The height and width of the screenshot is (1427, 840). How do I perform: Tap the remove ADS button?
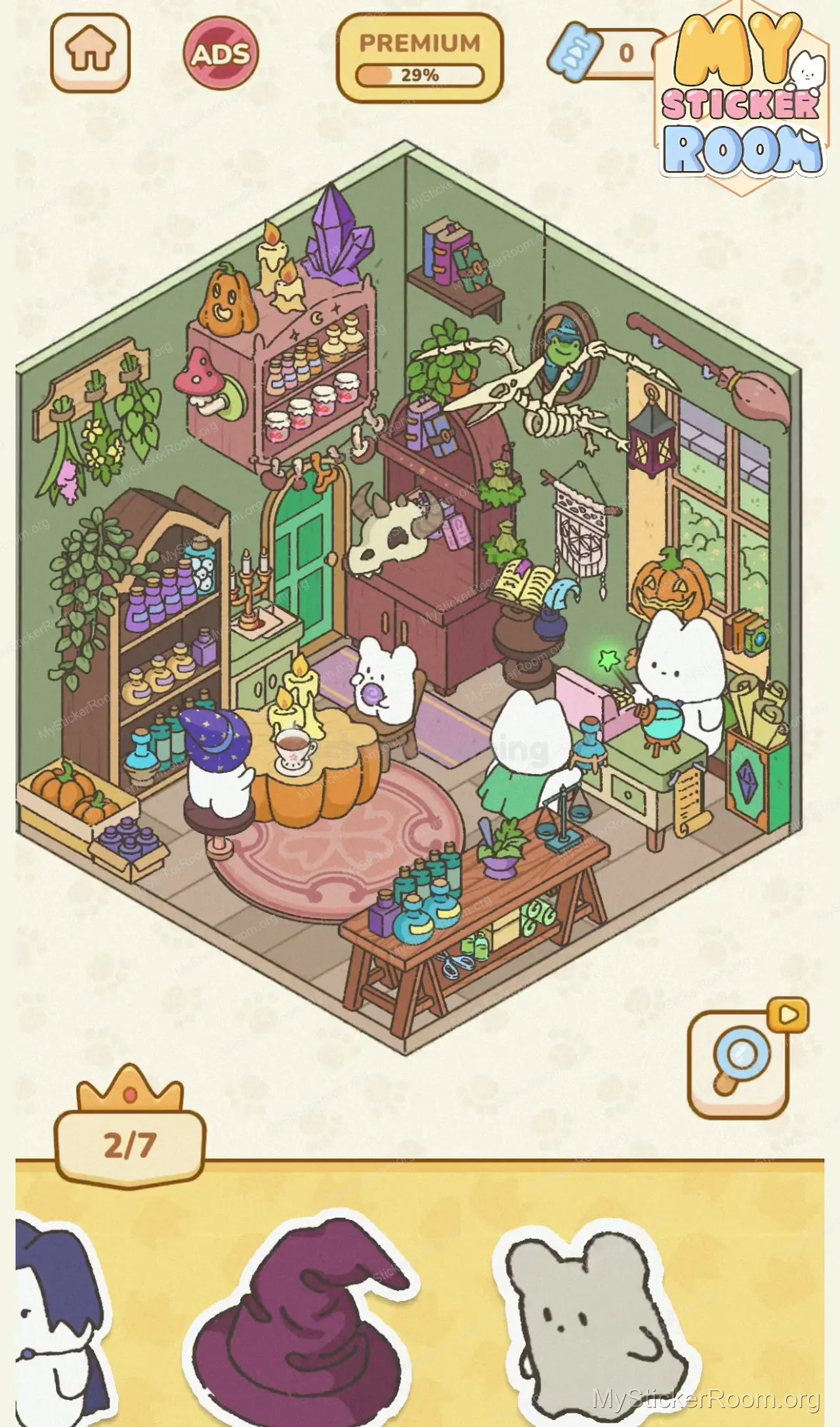click(221, 54)
